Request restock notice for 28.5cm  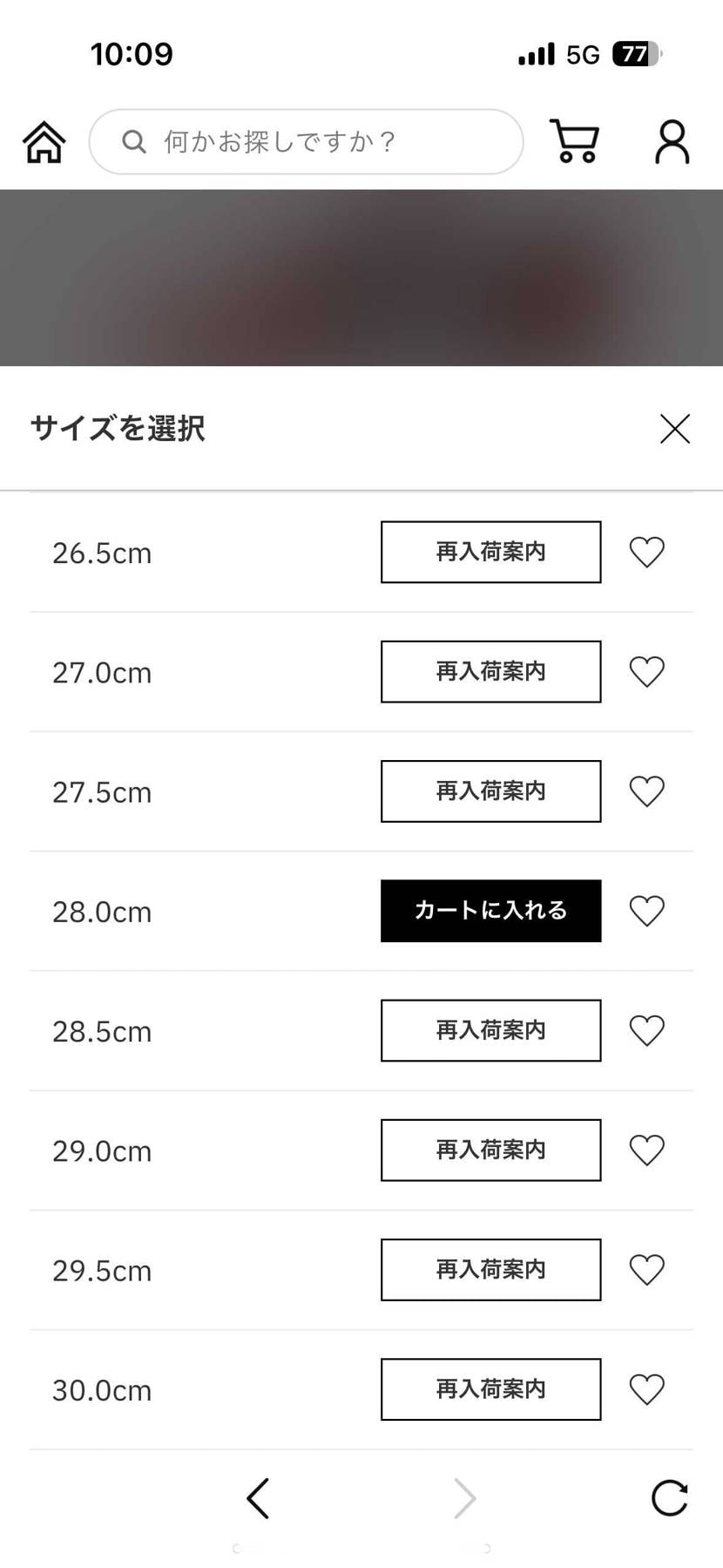[490, 1030]
